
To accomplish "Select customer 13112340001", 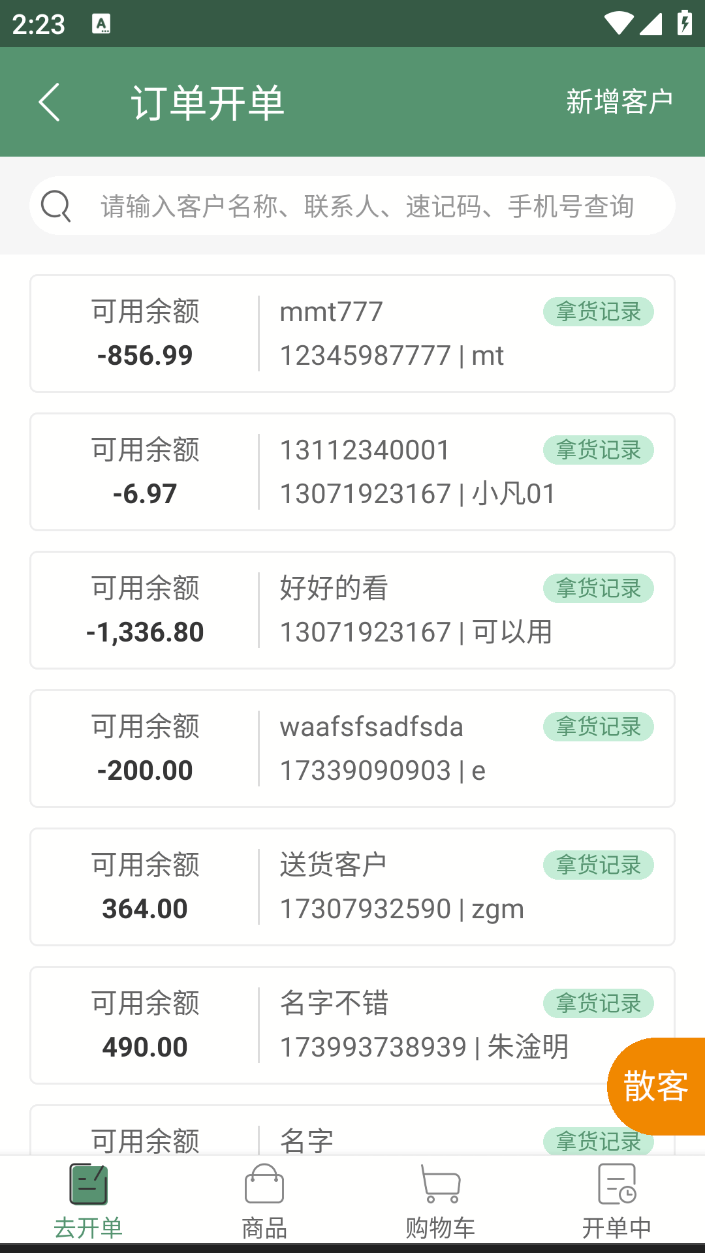I will (x=352, y=471).
